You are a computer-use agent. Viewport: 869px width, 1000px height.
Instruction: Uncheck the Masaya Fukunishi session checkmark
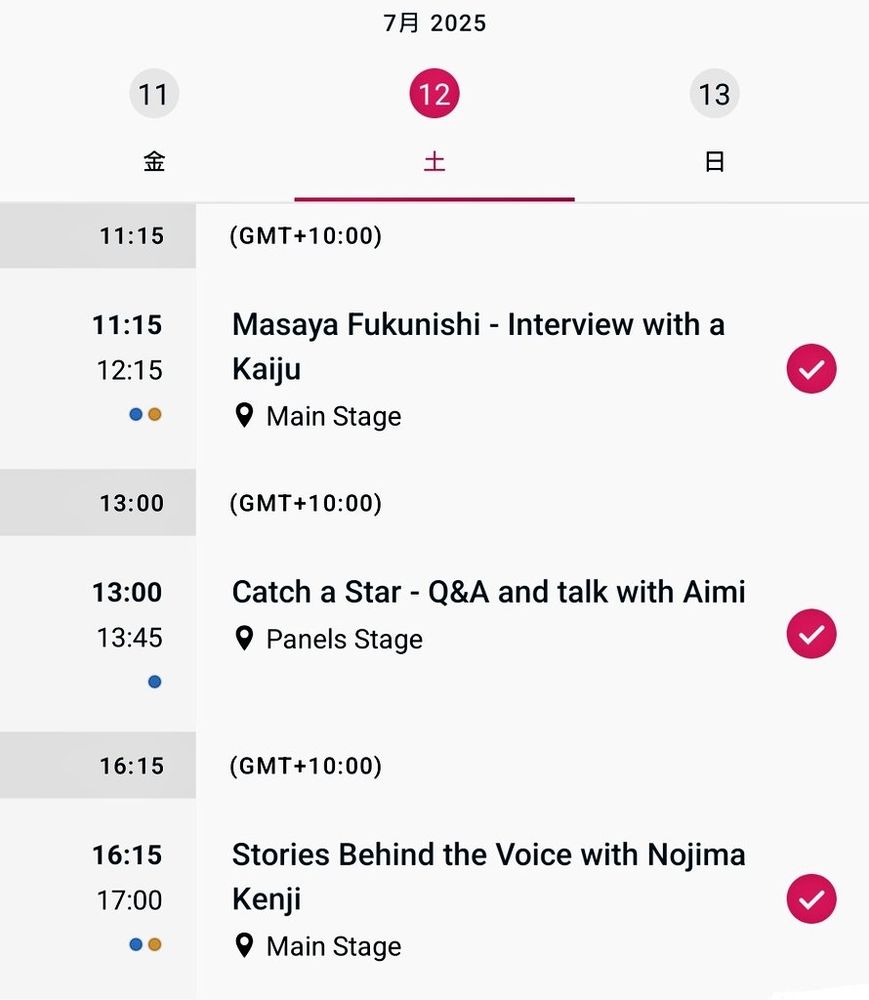pyautogui.click(x=811, y=370)
